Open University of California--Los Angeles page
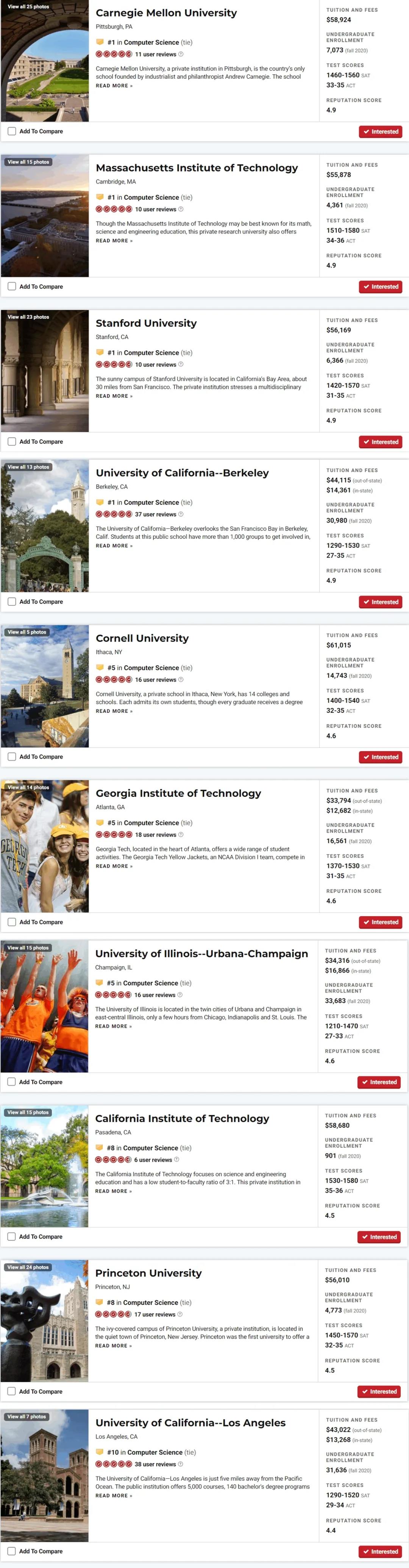 [190, 1423]
